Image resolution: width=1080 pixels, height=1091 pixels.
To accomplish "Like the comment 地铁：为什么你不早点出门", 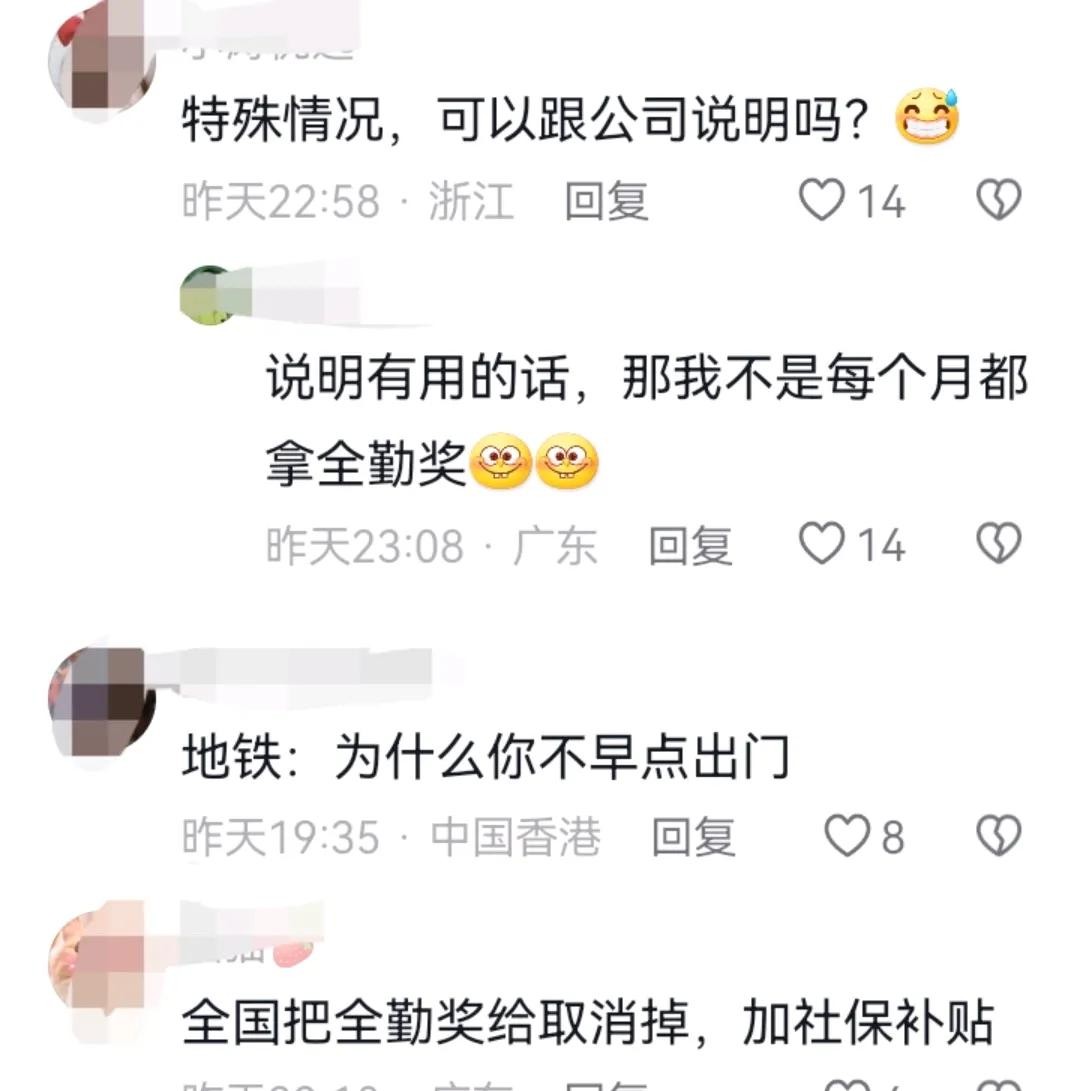I will 848,836.
